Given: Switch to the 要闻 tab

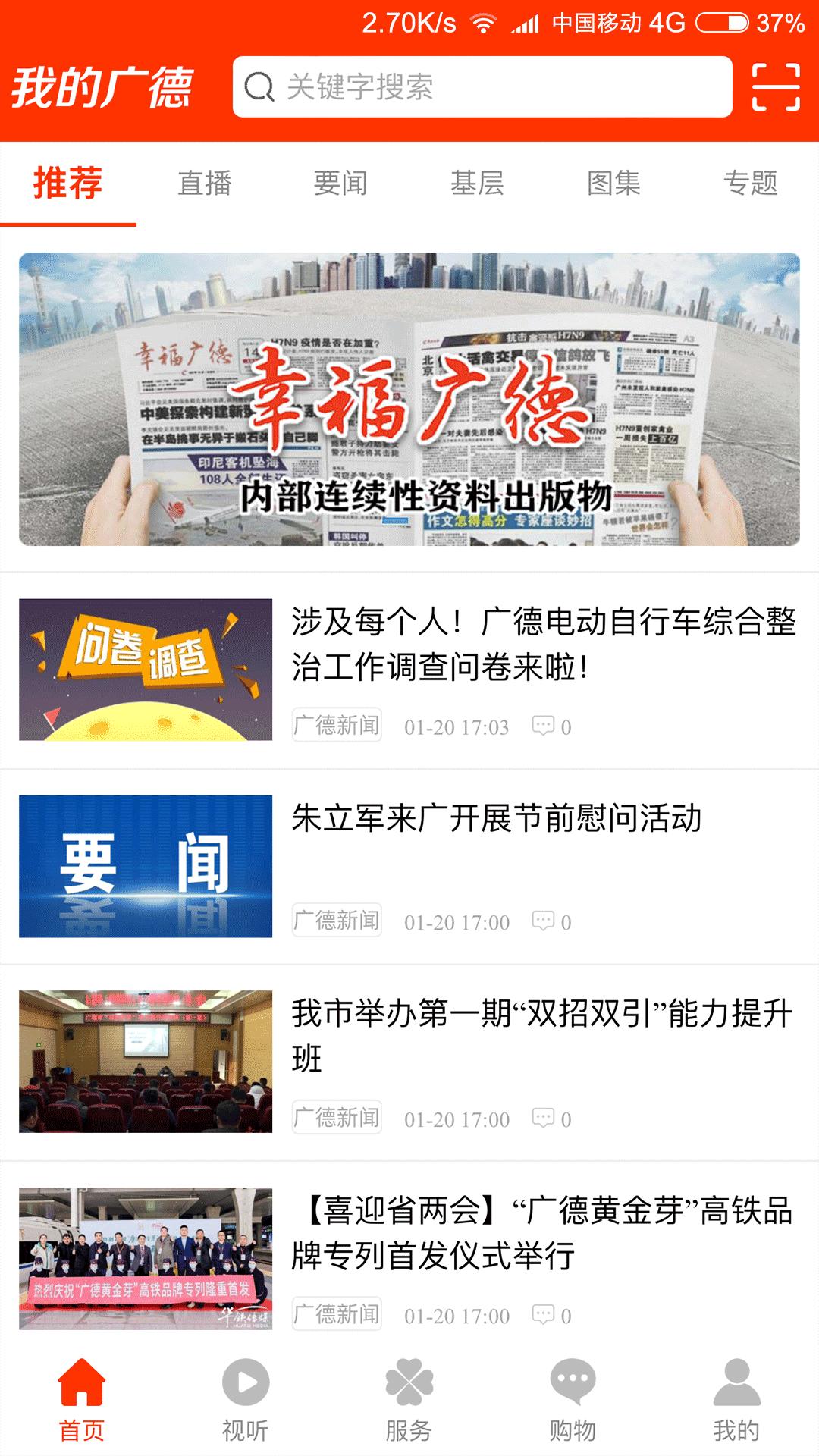Looking at the screenshot, I should click(x=340, y=183).
